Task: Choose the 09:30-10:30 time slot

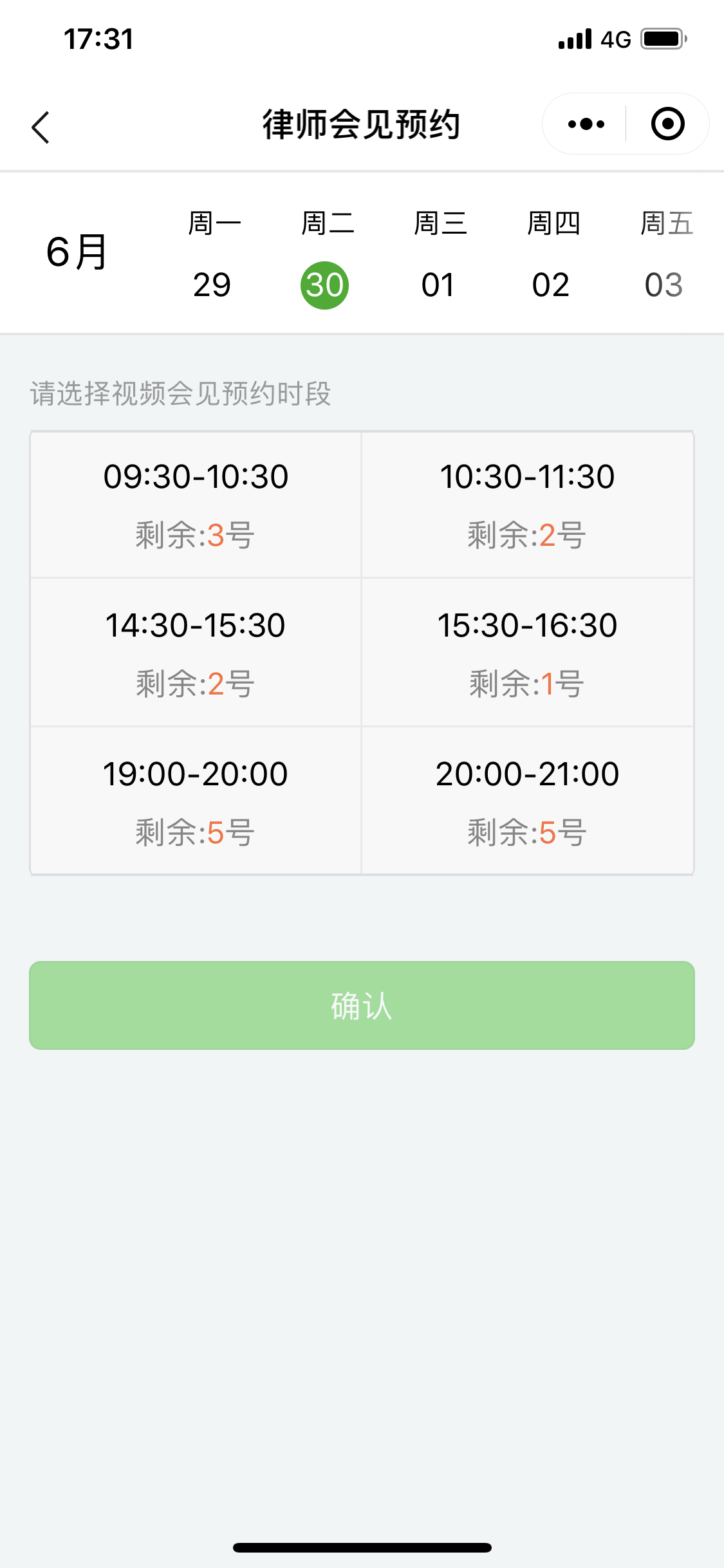Action: 196,505
